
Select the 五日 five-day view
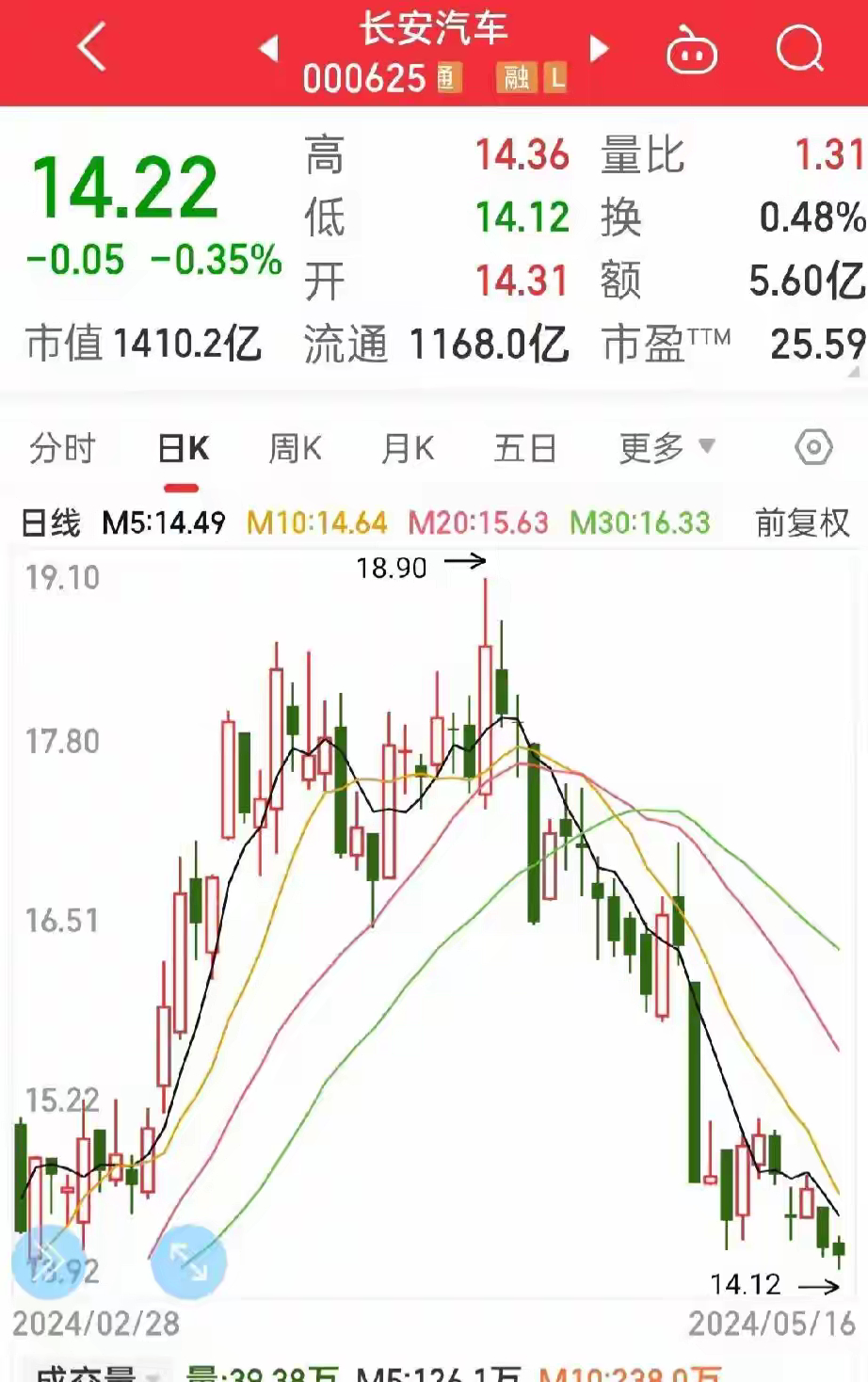[526, 449]
